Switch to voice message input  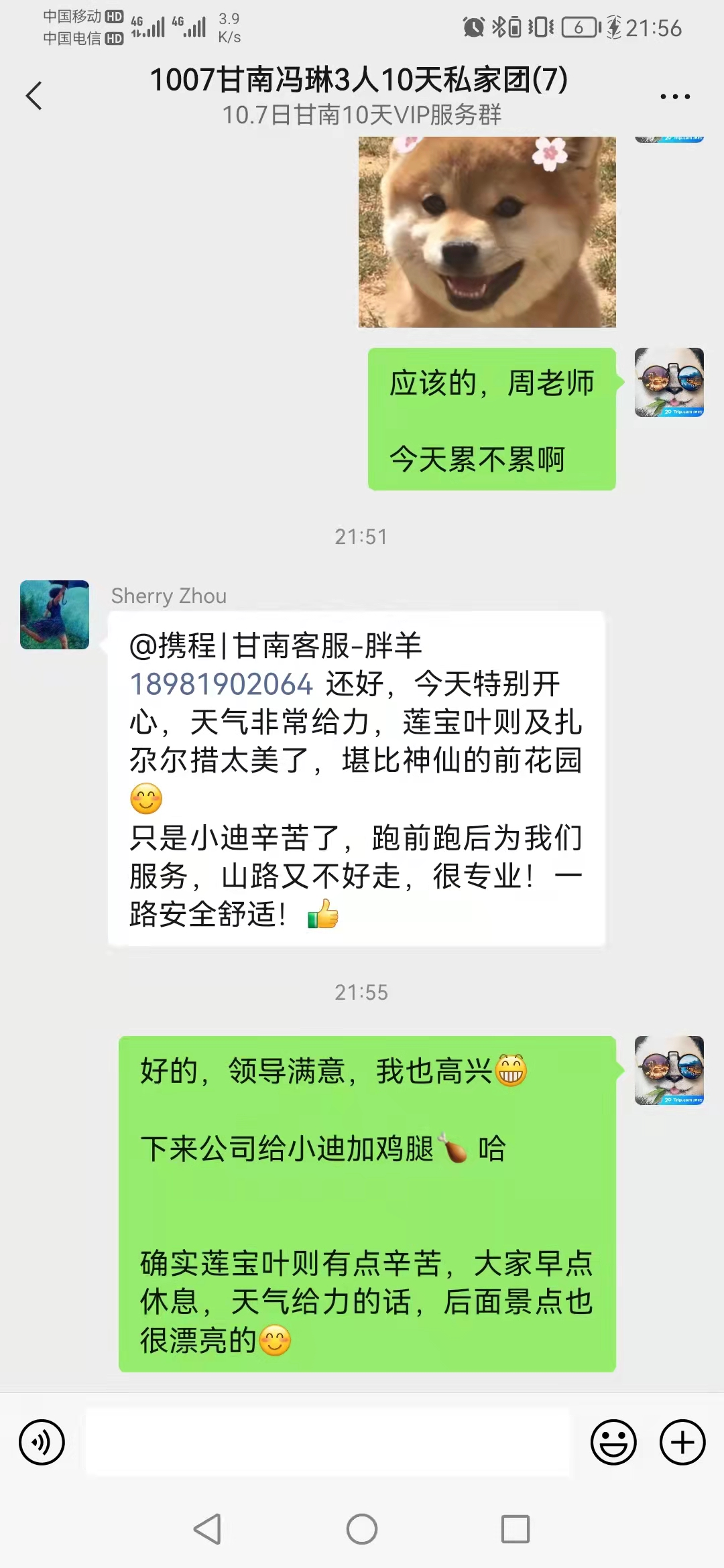(x=42, y=1442)
